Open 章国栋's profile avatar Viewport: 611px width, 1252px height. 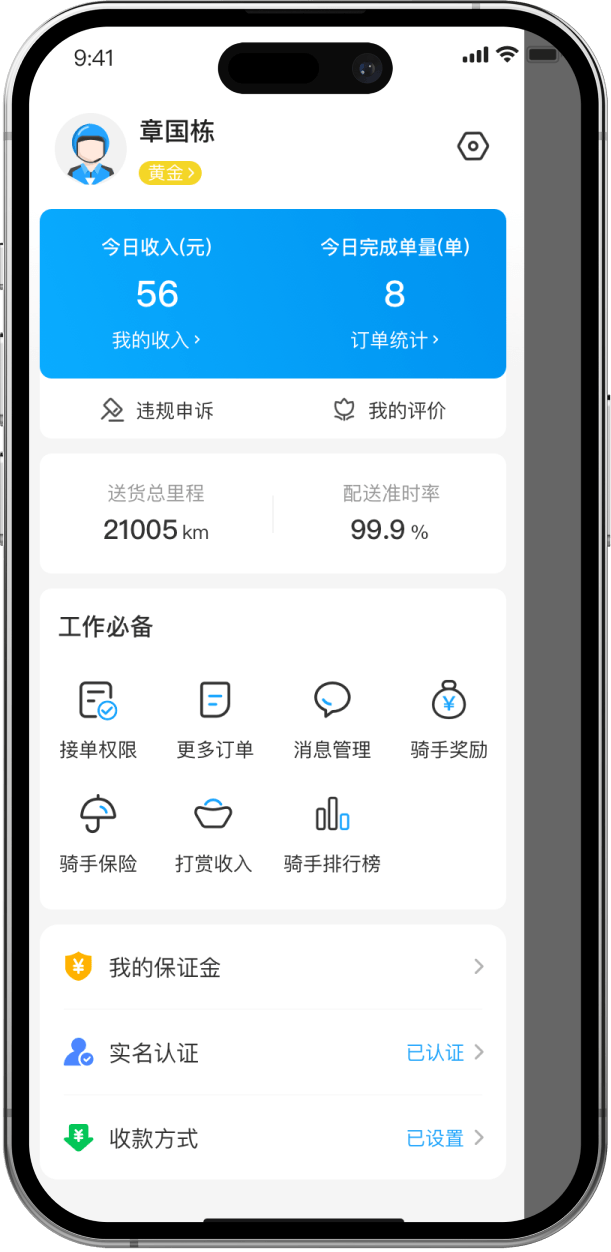90,149
